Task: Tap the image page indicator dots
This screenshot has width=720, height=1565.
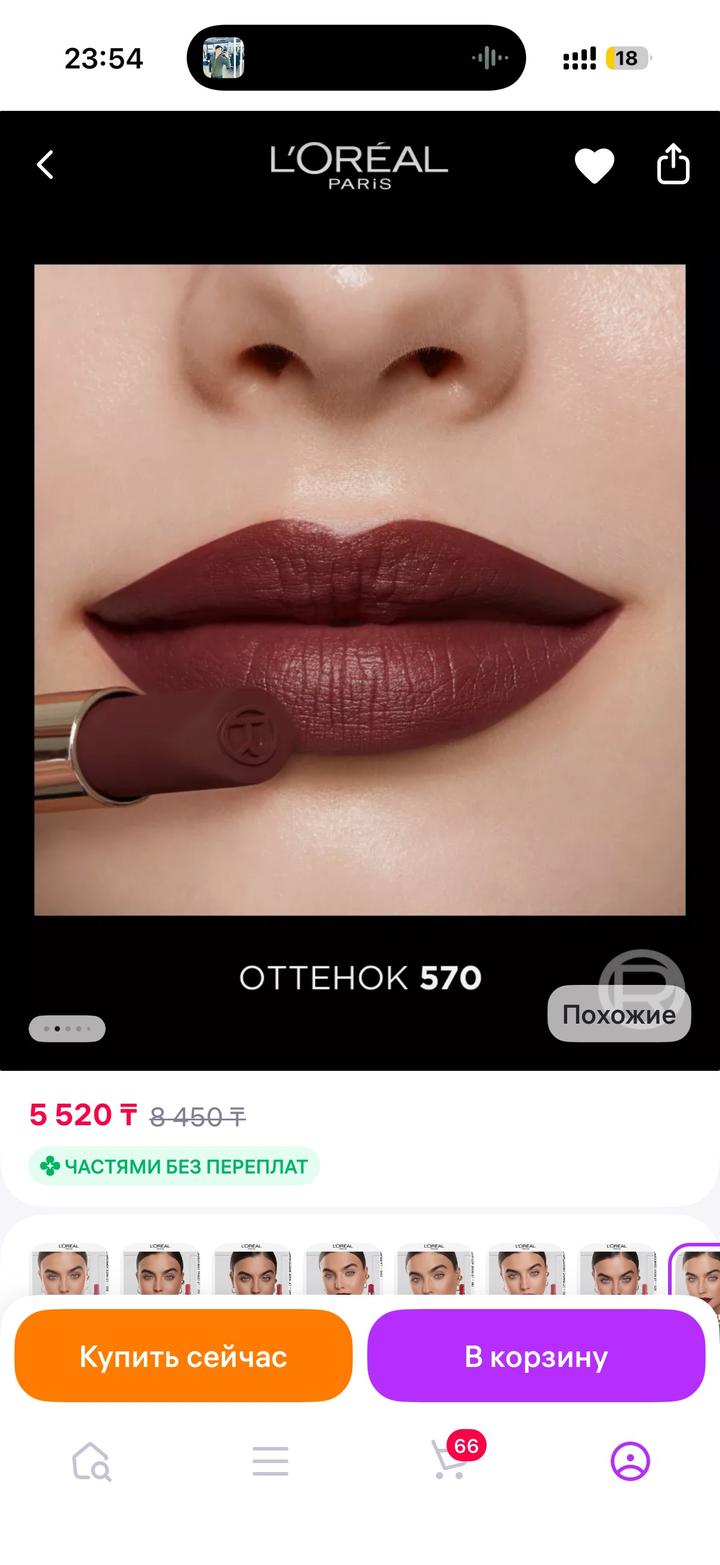Action: pos(67,1028)
